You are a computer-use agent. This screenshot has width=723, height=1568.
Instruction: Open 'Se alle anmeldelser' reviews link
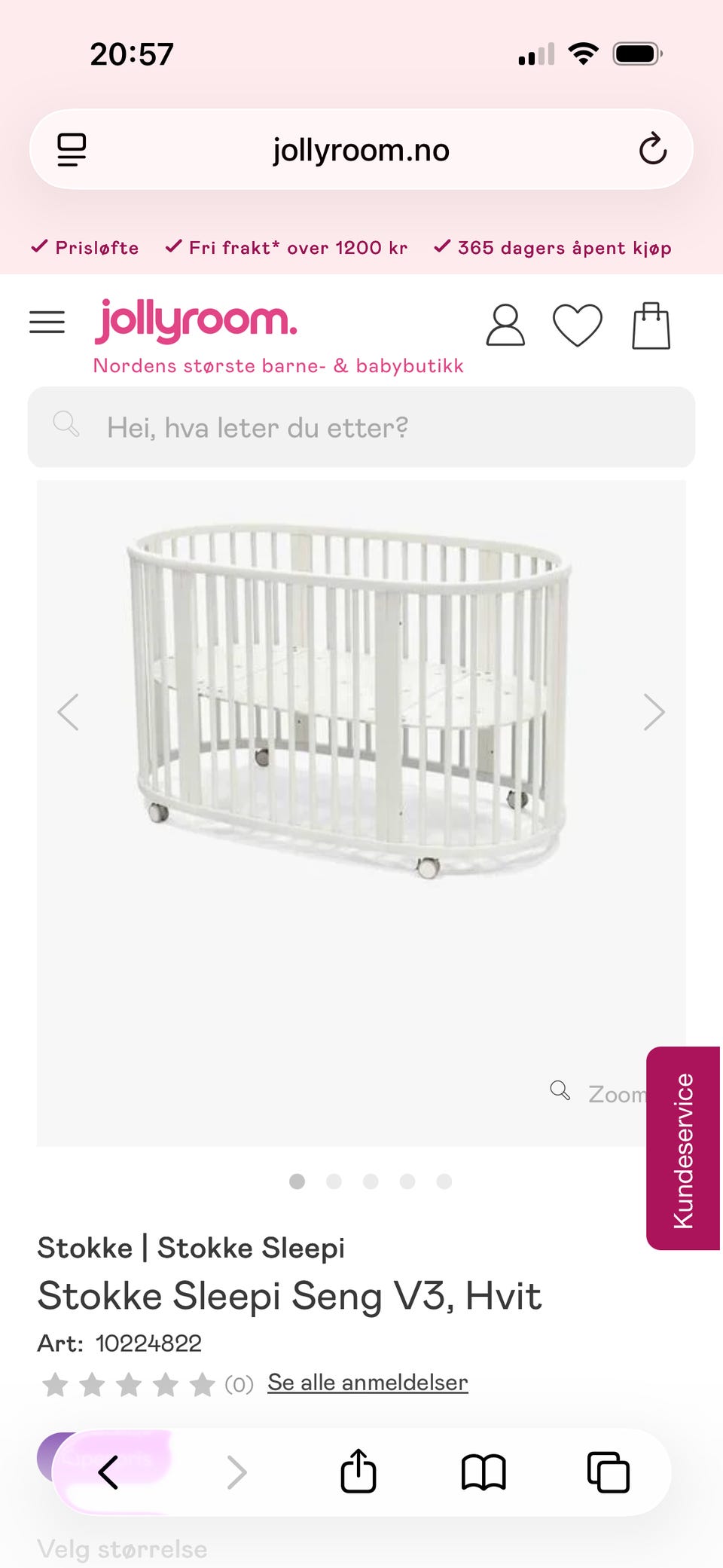pos(368,1383)
